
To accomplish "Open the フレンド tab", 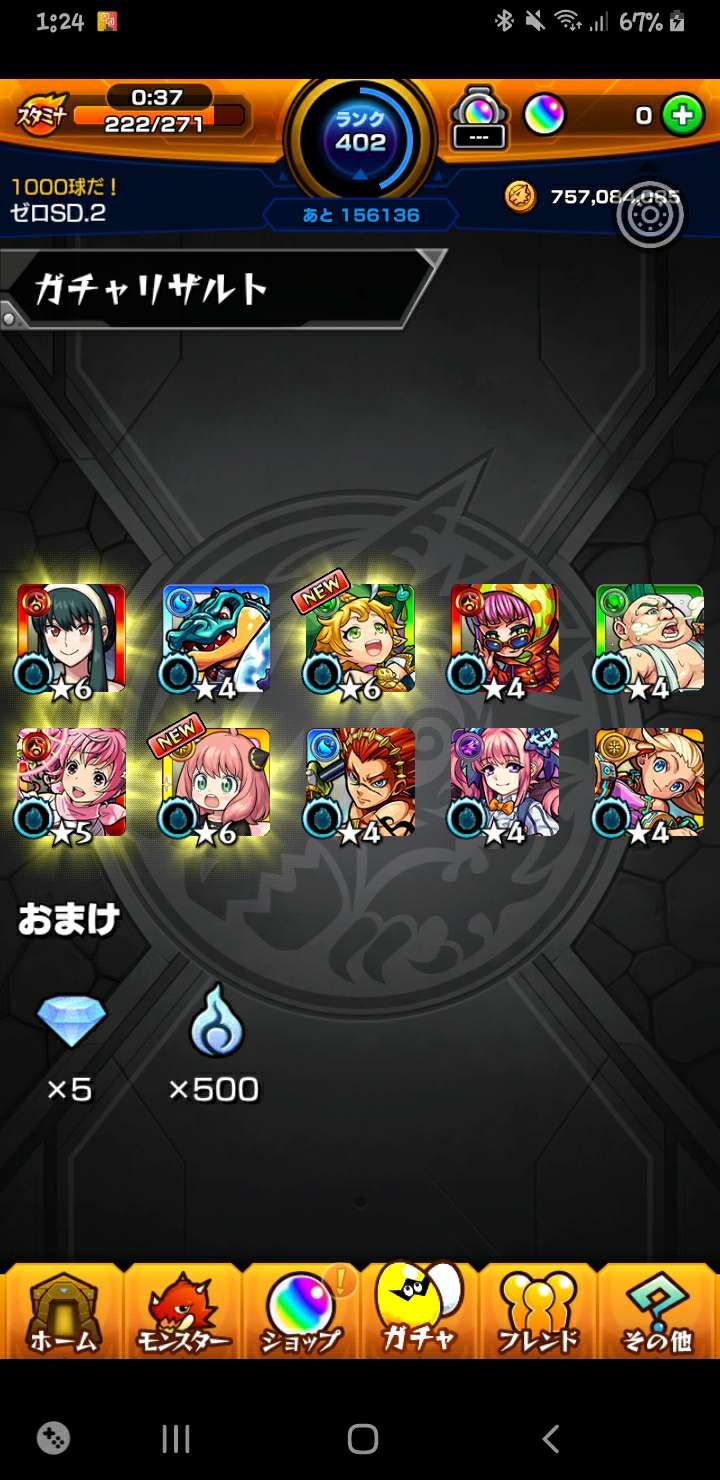I will pyautogui.click(x=538, y=1313).
